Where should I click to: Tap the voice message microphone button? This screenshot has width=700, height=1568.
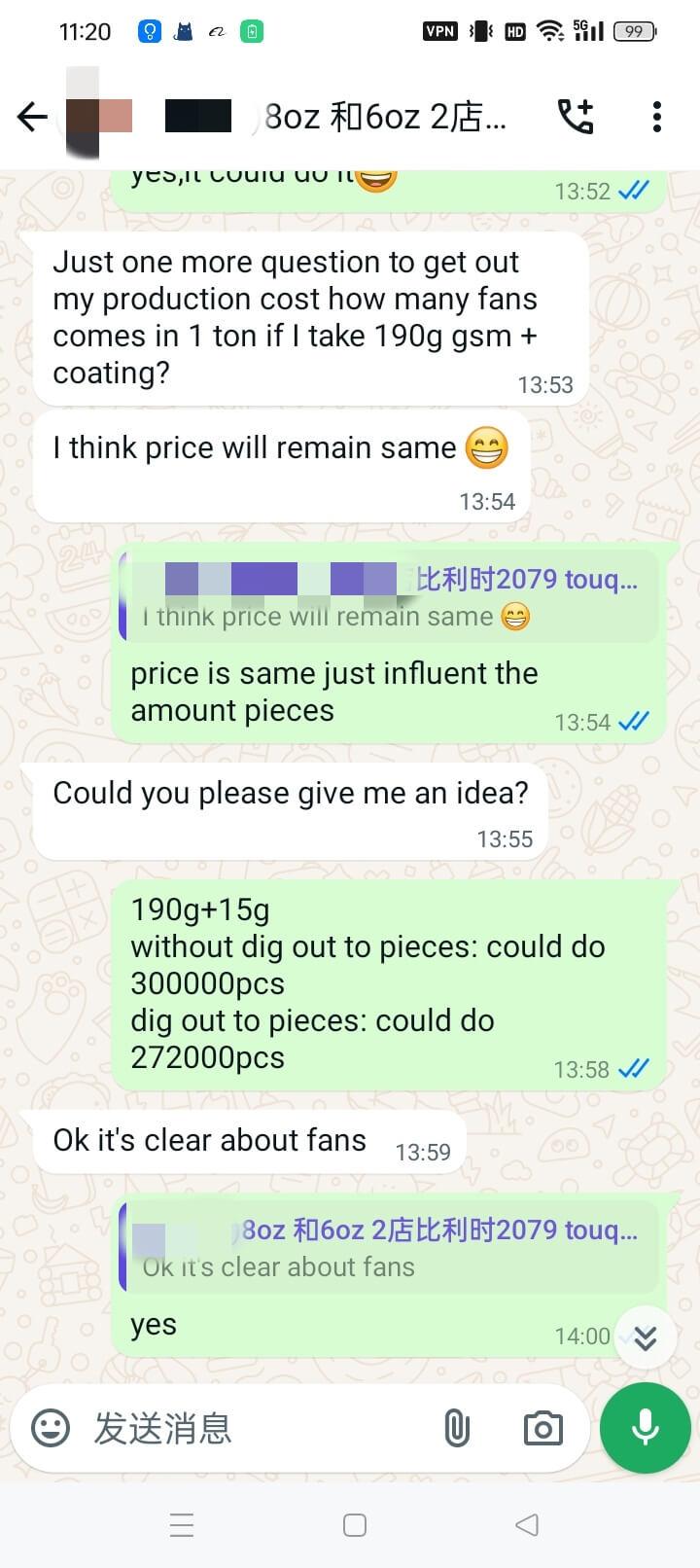(x=645, y=1428)
